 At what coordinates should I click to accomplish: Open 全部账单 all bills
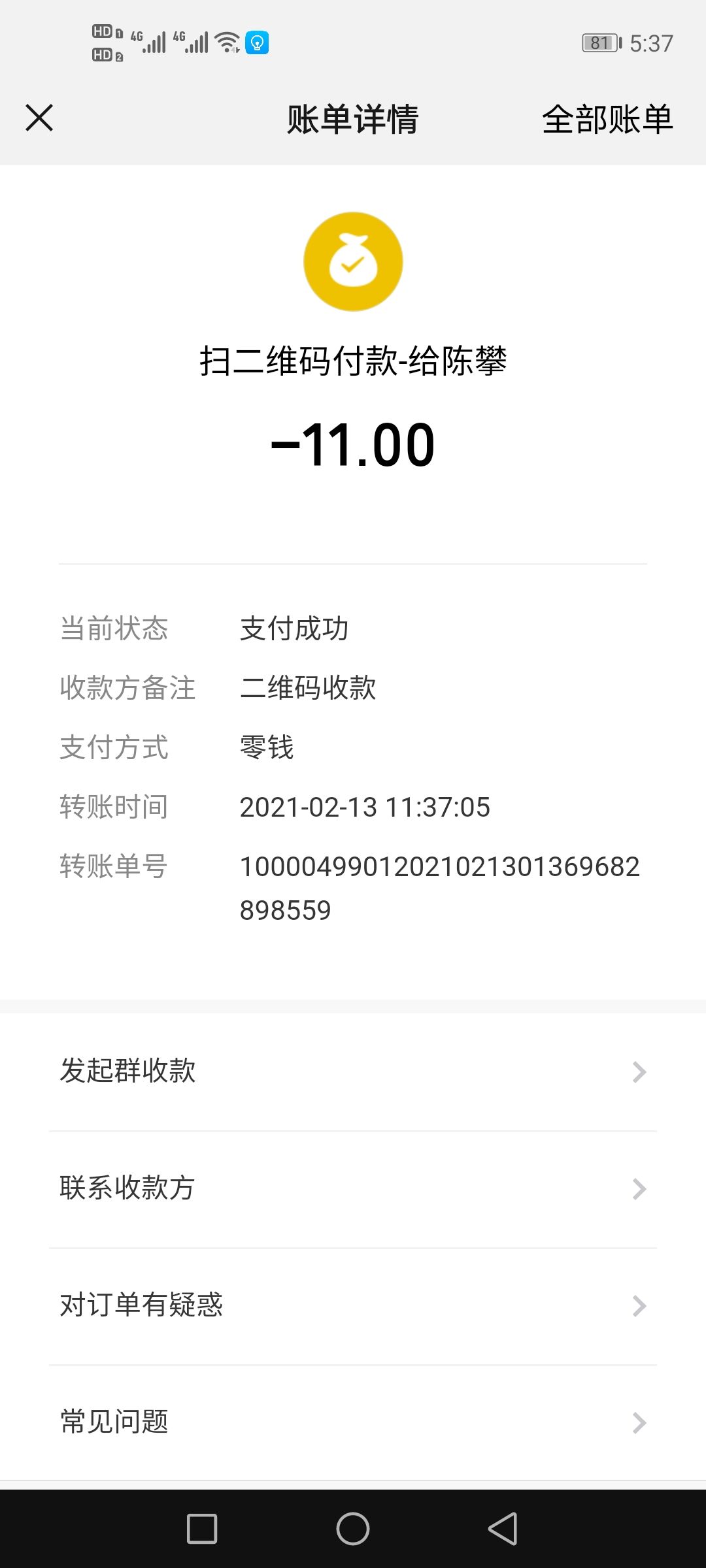tap(607, 120)
